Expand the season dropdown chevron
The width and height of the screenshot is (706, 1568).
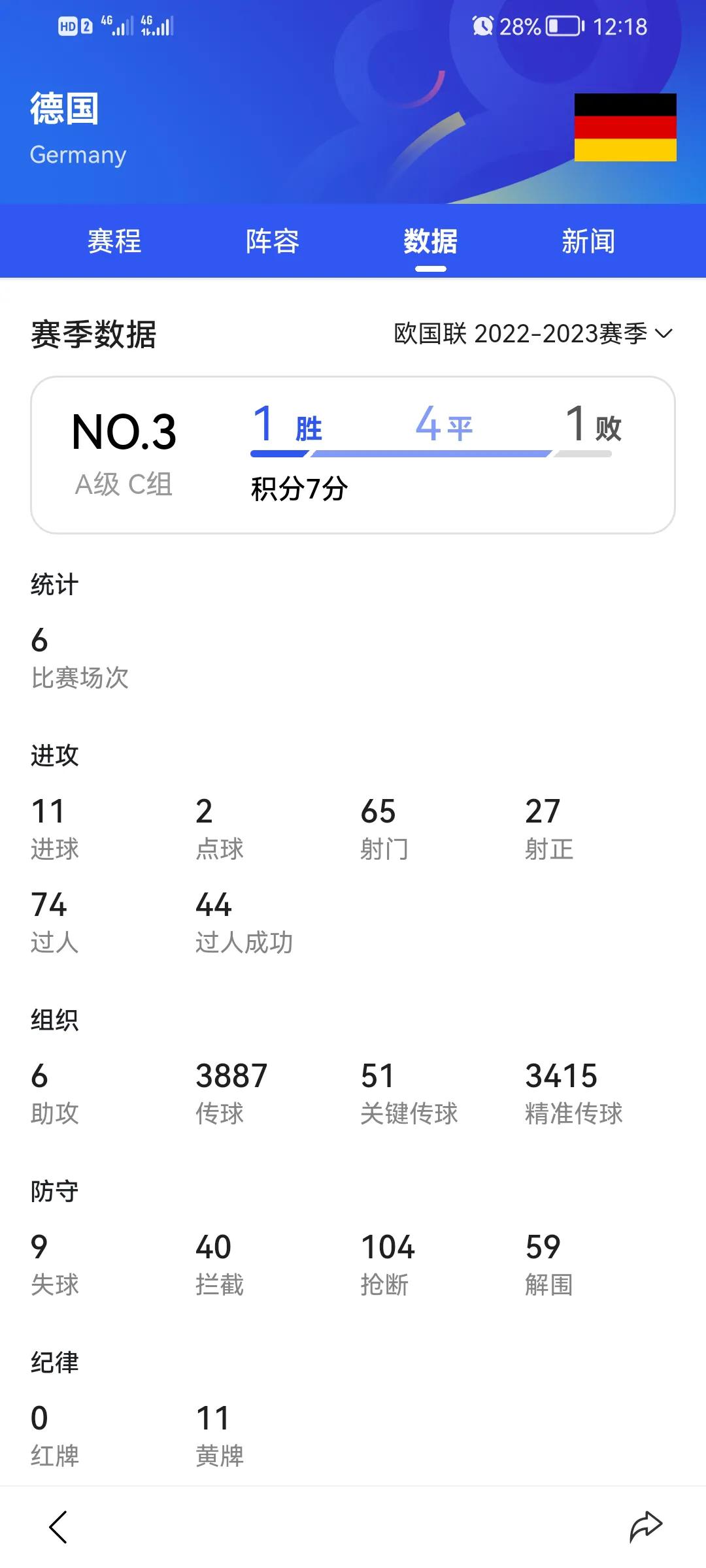[665, 335]
